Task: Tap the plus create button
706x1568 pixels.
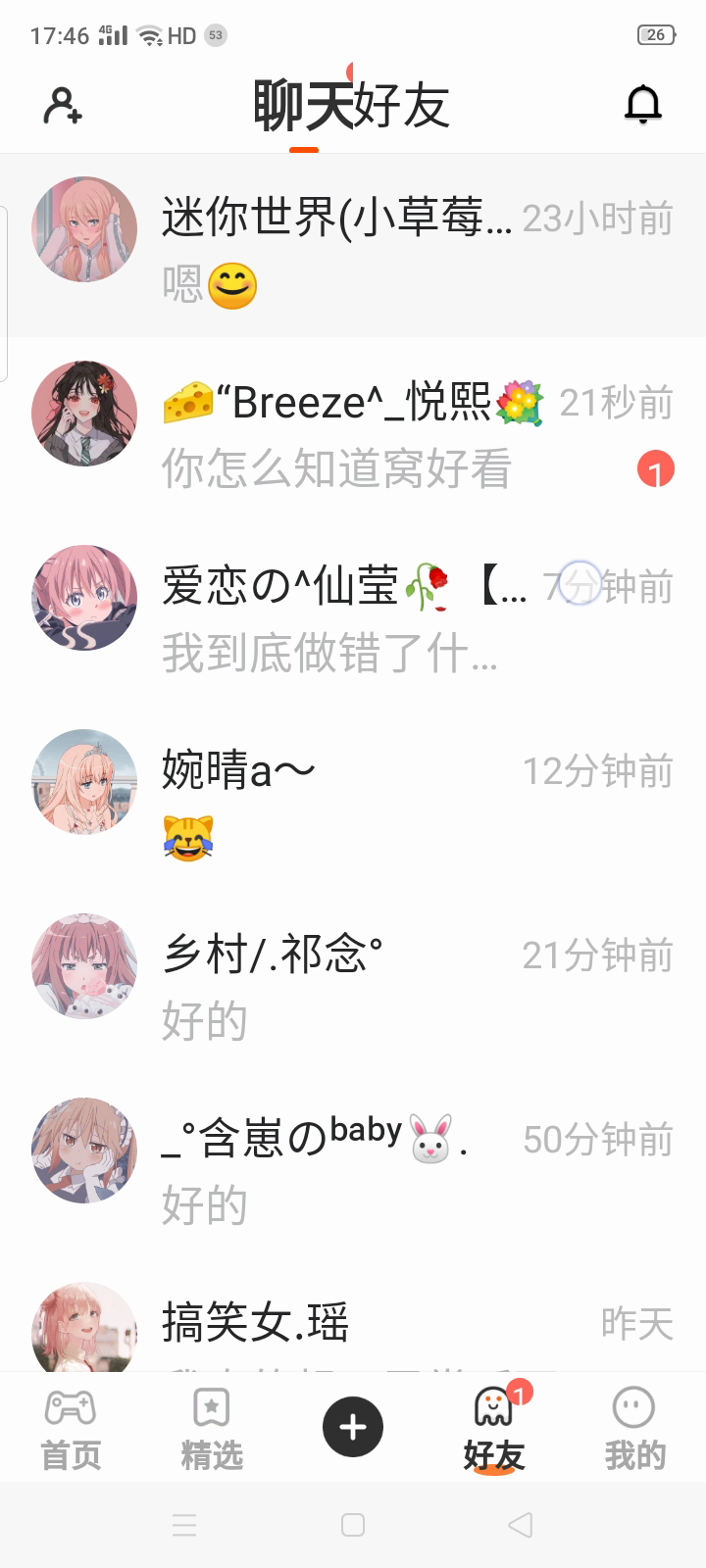Action: point(353,1427)
